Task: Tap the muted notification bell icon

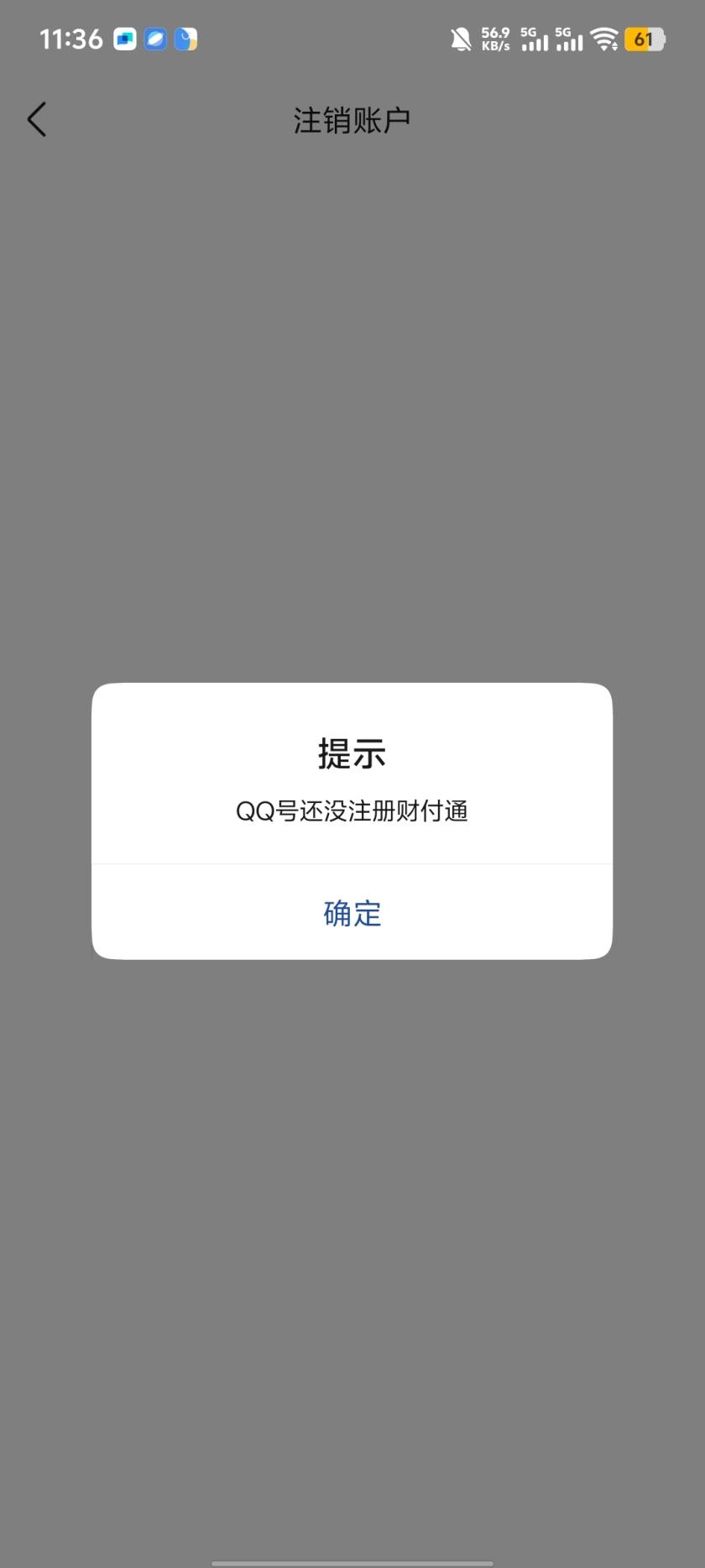Action: click(460, 38)
